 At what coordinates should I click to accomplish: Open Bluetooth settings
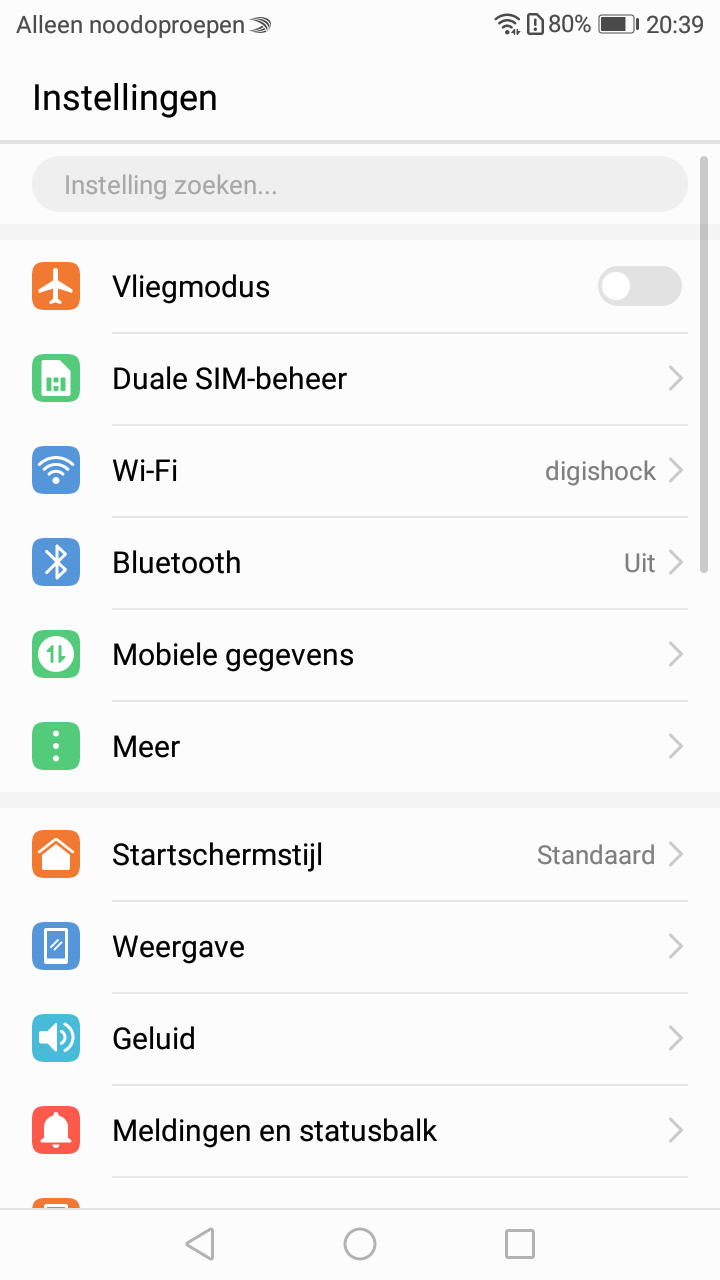pos(360,563)
